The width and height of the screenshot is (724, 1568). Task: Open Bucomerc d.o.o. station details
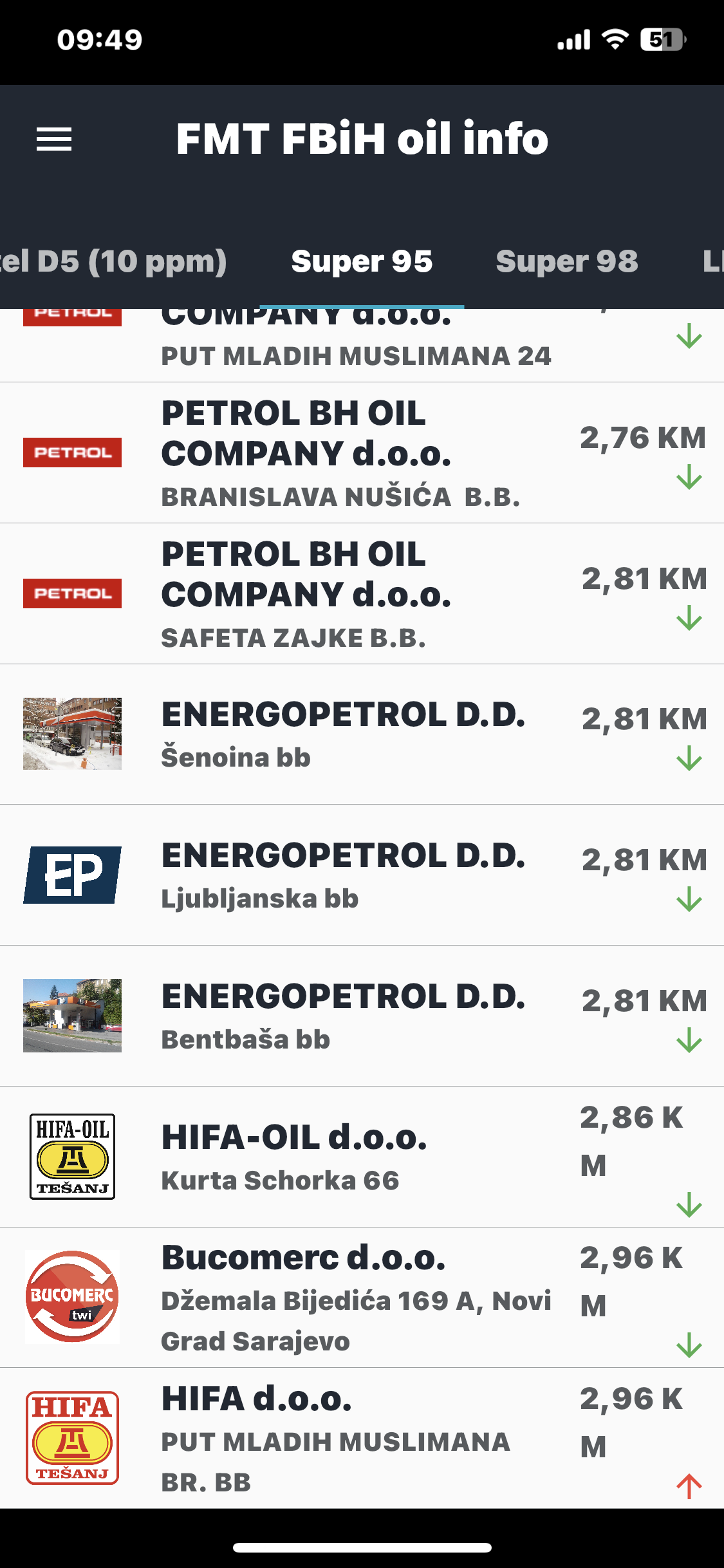coord(362,1298)
